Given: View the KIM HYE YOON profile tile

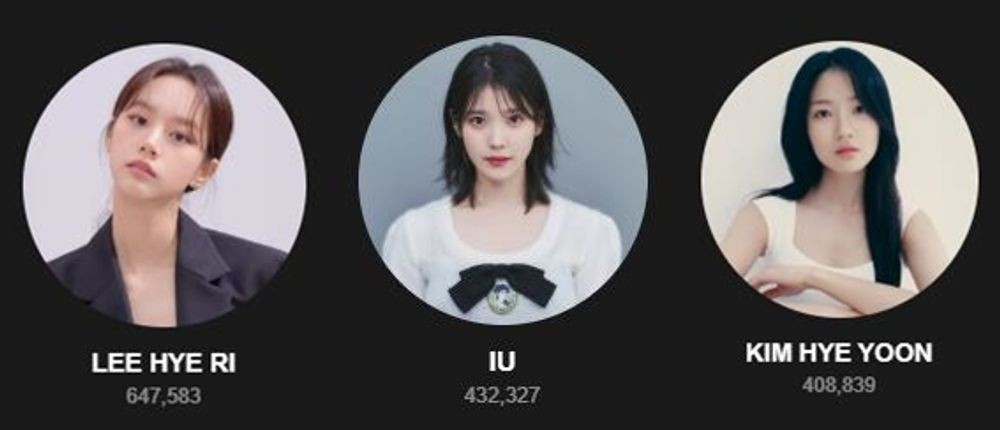Looking at the screenshot, I should click(x=839, y=178).
